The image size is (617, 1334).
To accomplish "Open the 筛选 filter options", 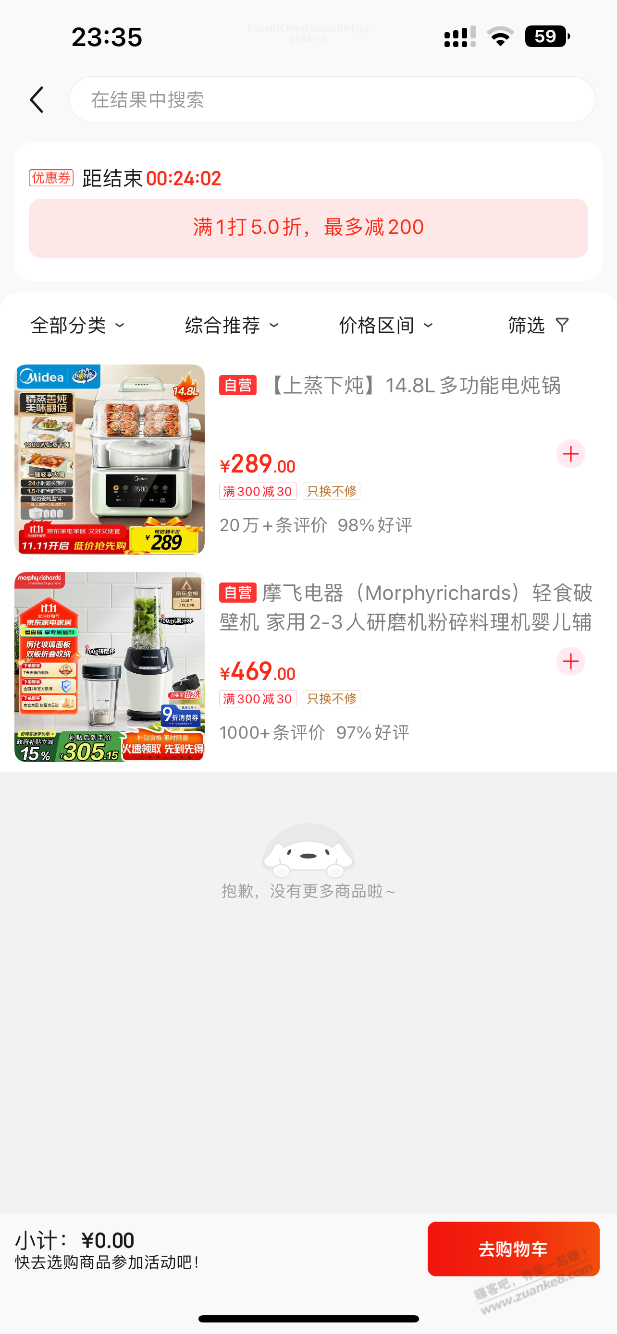I will [x=538, y=325].
